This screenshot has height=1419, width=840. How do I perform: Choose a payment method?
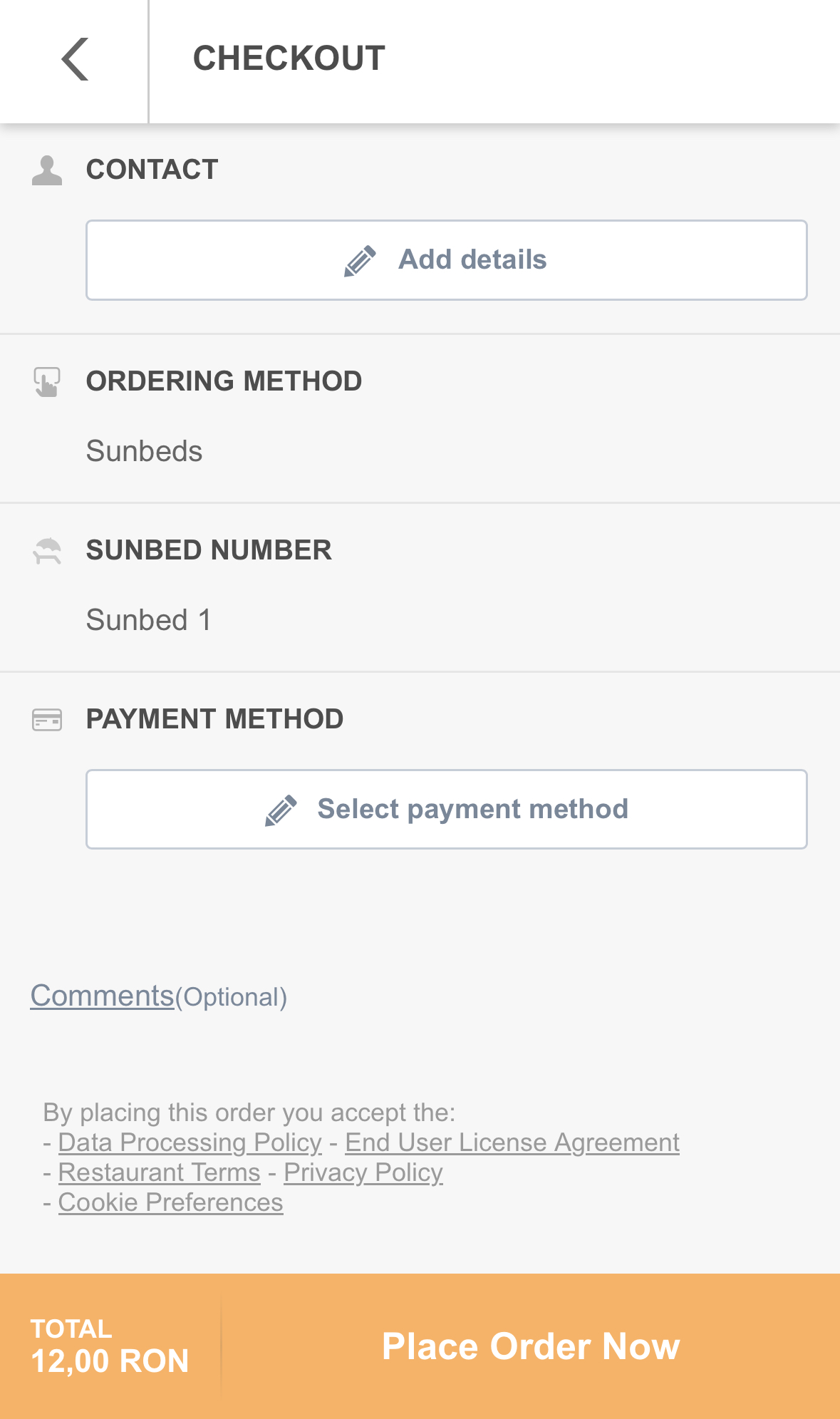point(447,809)
